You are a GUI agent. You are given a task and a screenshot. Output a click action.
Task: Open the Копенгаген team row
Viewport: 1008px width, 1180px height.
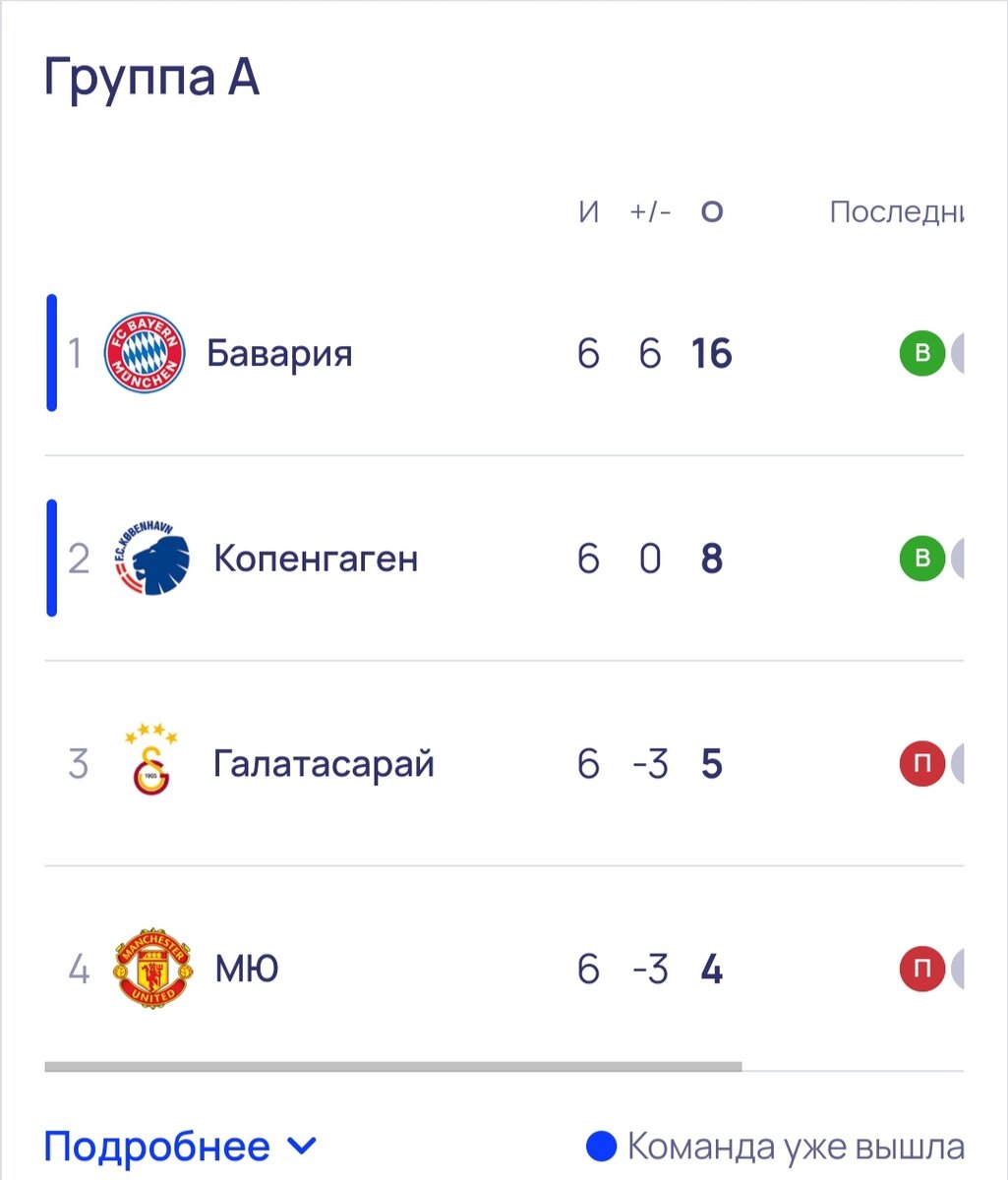[x=315, y=559]
